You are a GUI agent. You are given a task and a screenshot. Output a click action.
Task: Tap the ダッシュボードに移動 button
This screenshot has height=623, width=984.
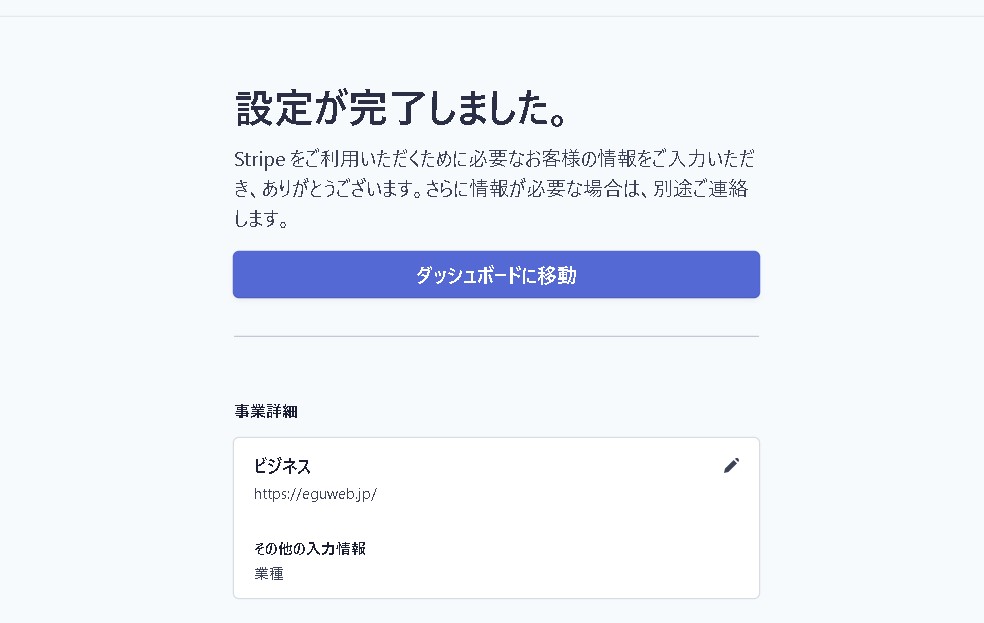click(496, 275)
